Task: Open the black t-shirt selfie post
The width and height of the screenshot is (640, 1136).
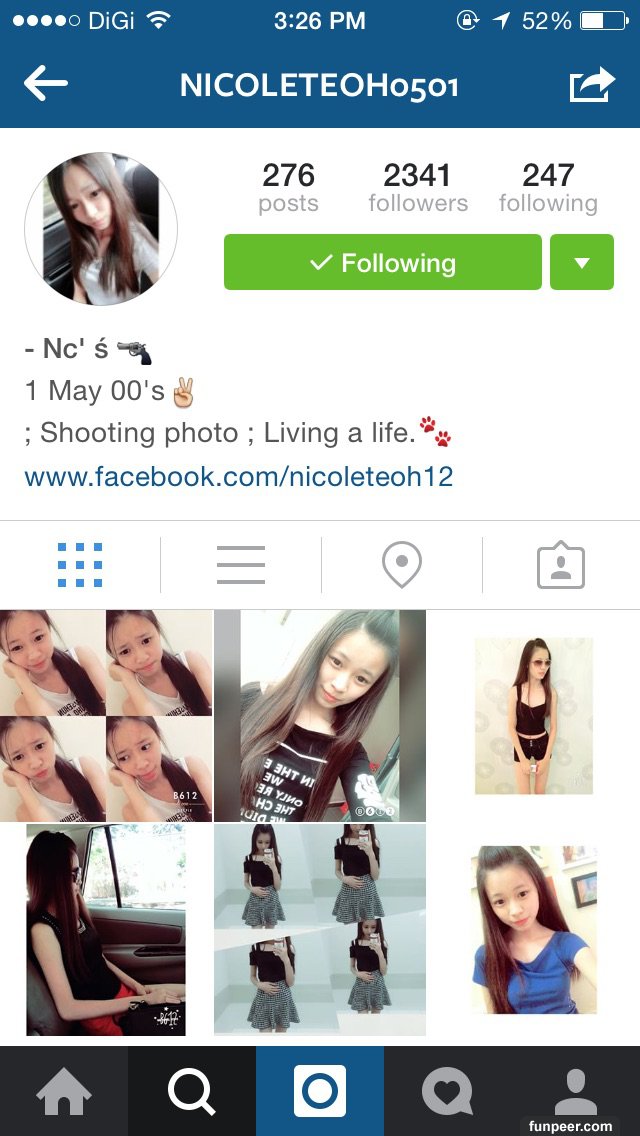Action: point(320,716)
